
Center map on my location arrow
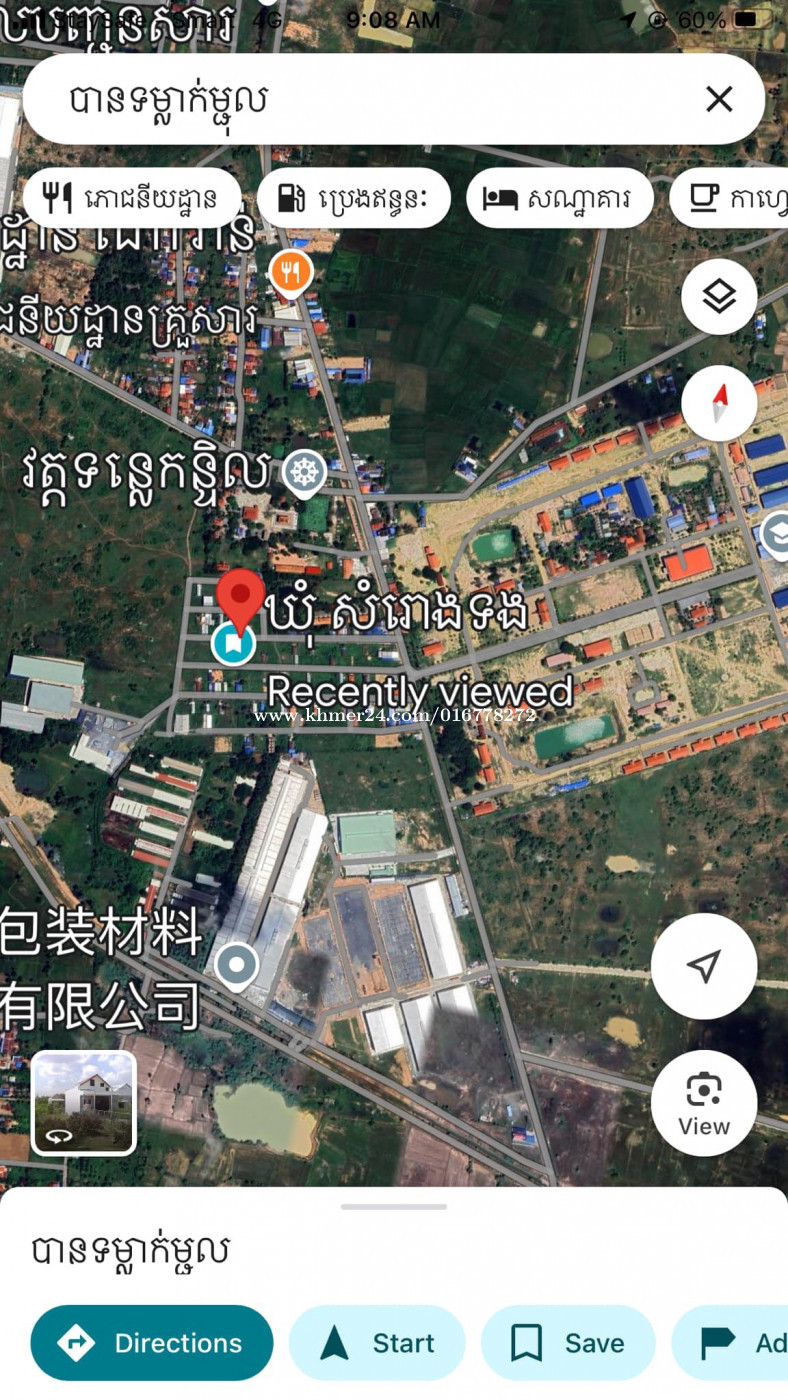point(704,966)
